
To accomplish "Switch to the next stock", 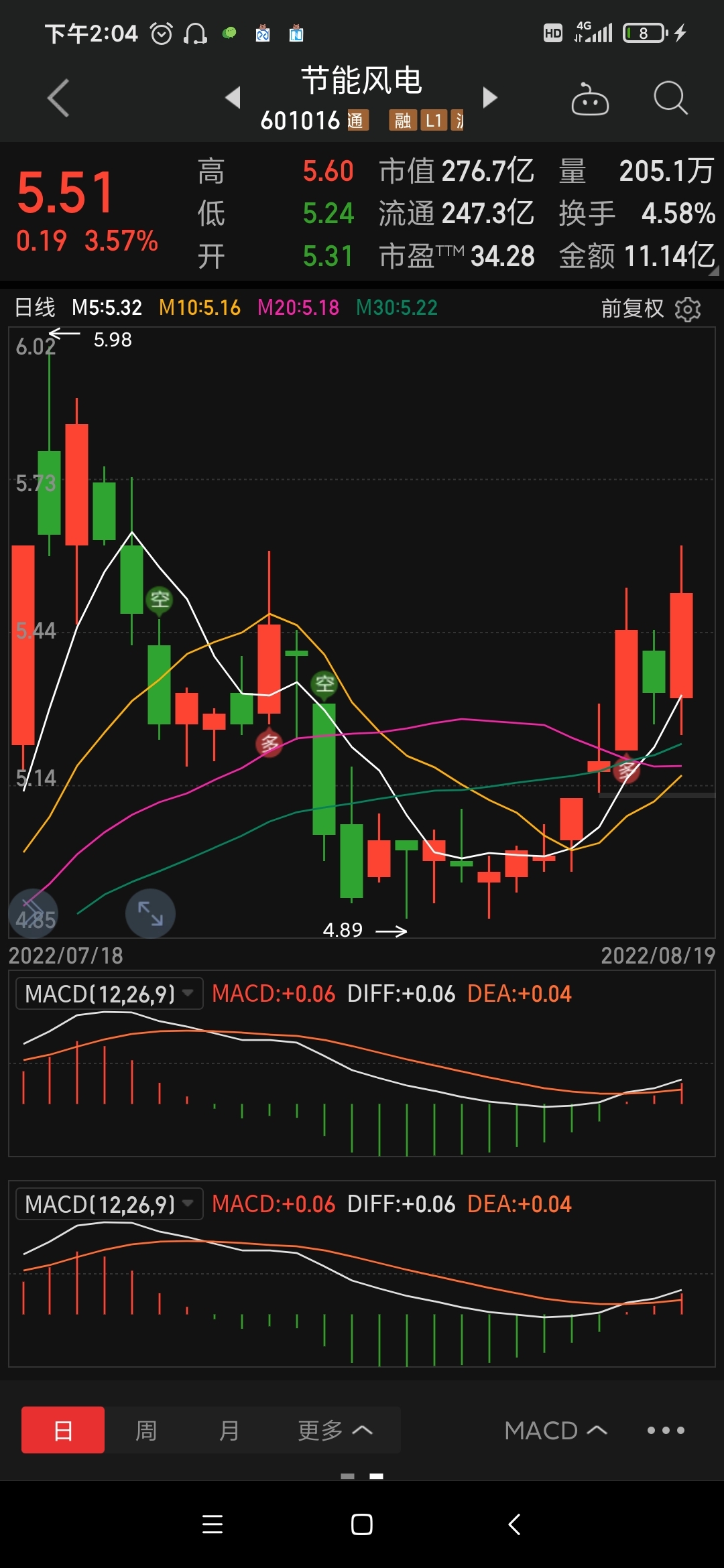I will coord(490,98).
